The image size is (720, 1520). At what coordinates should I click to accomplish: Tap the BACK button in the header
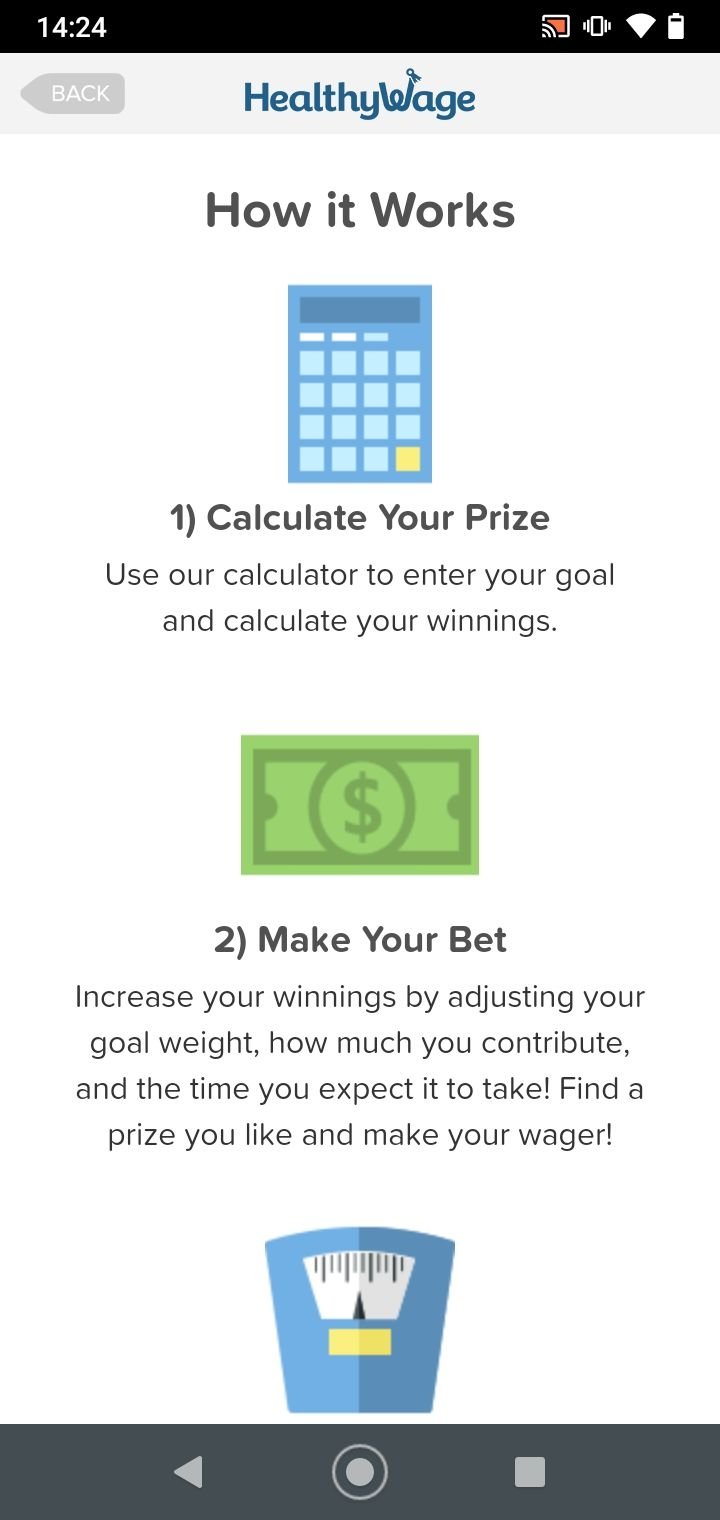(x=73, y=93)
